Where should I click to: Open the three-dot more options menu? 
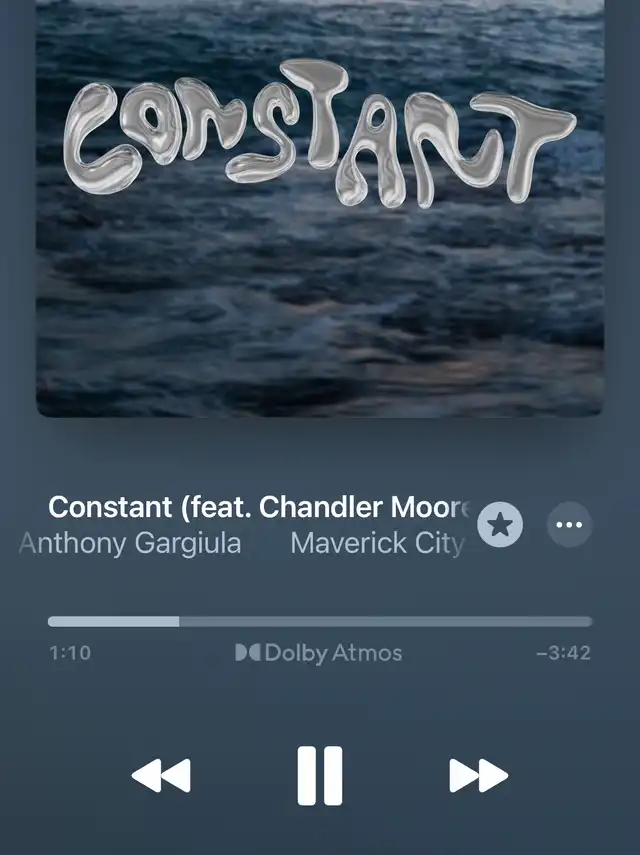[x=570, y=525]
